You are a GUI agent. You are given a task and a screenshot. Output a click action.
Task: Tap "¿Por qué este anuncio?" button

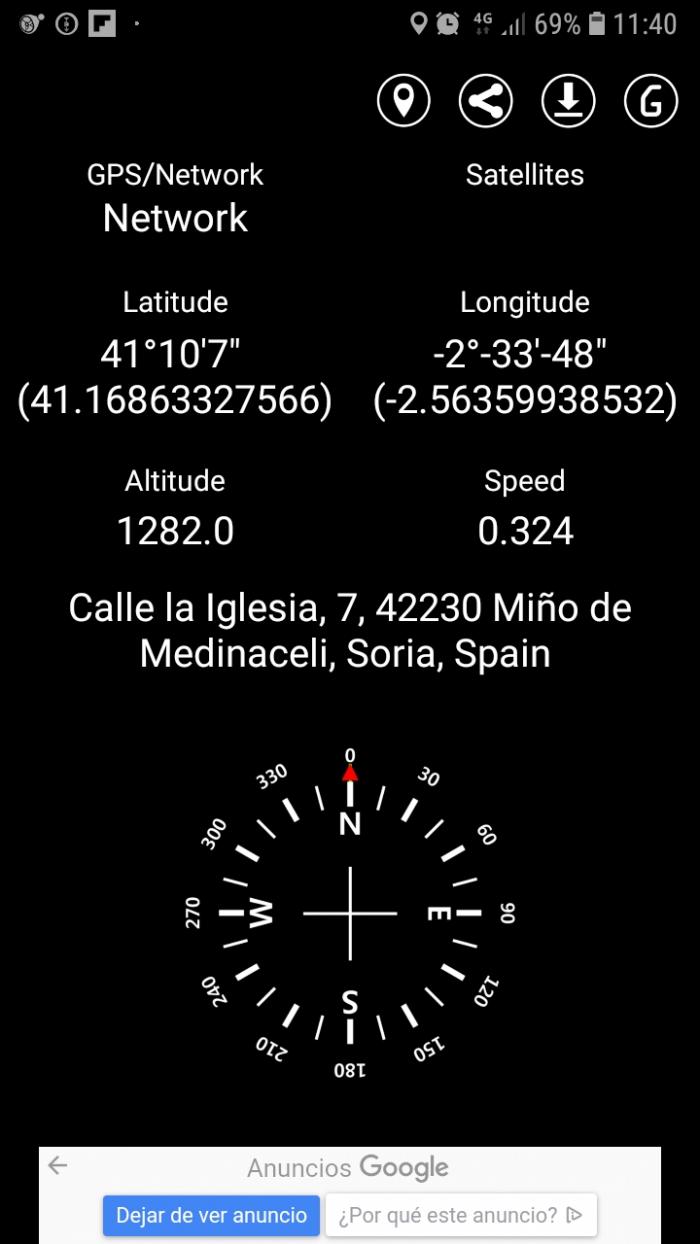point(461,1215)
